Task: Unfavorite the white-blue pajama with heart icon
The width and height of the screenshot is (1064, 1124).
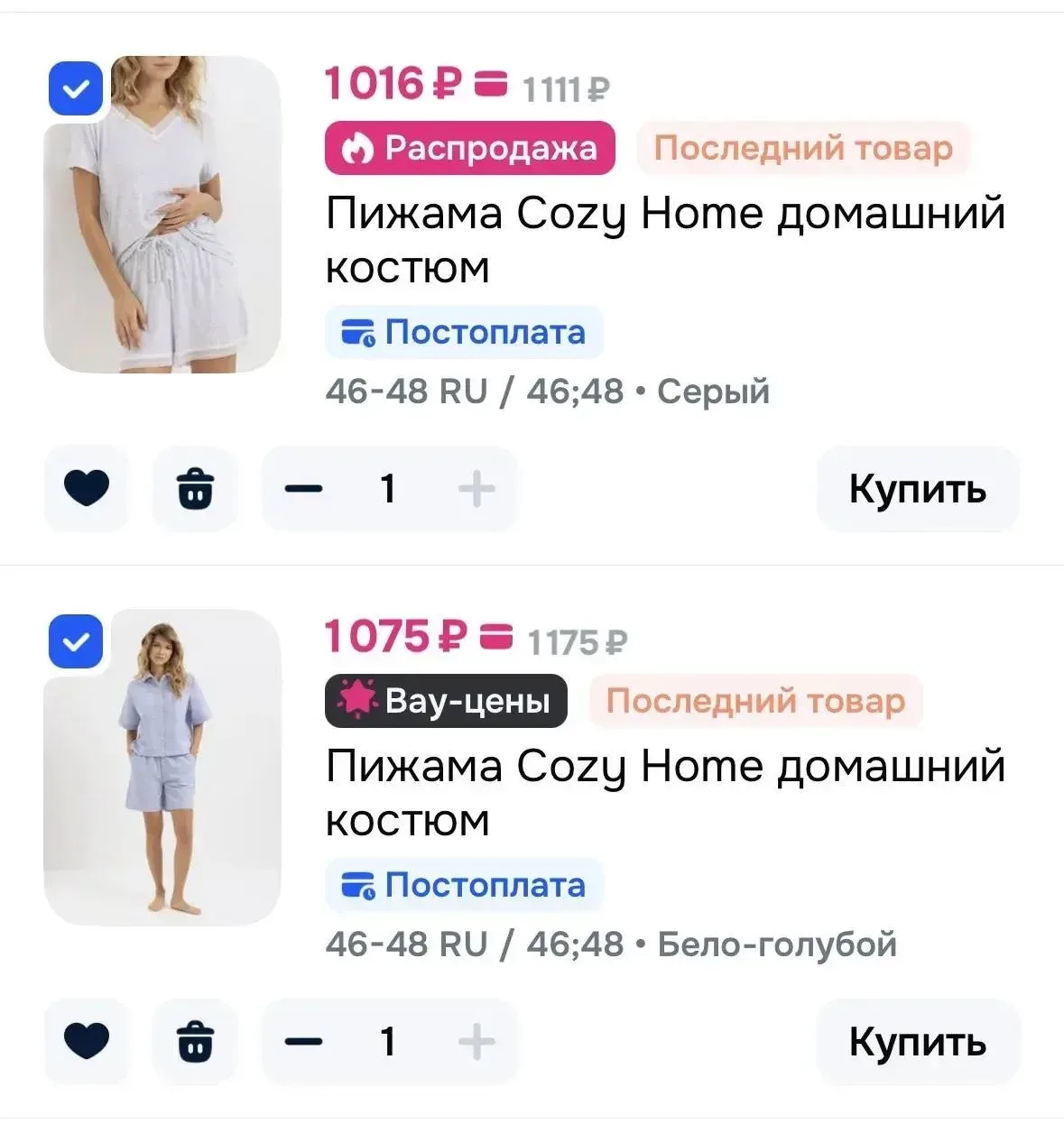Action: pyautogui.click(x=87, y=1042)
